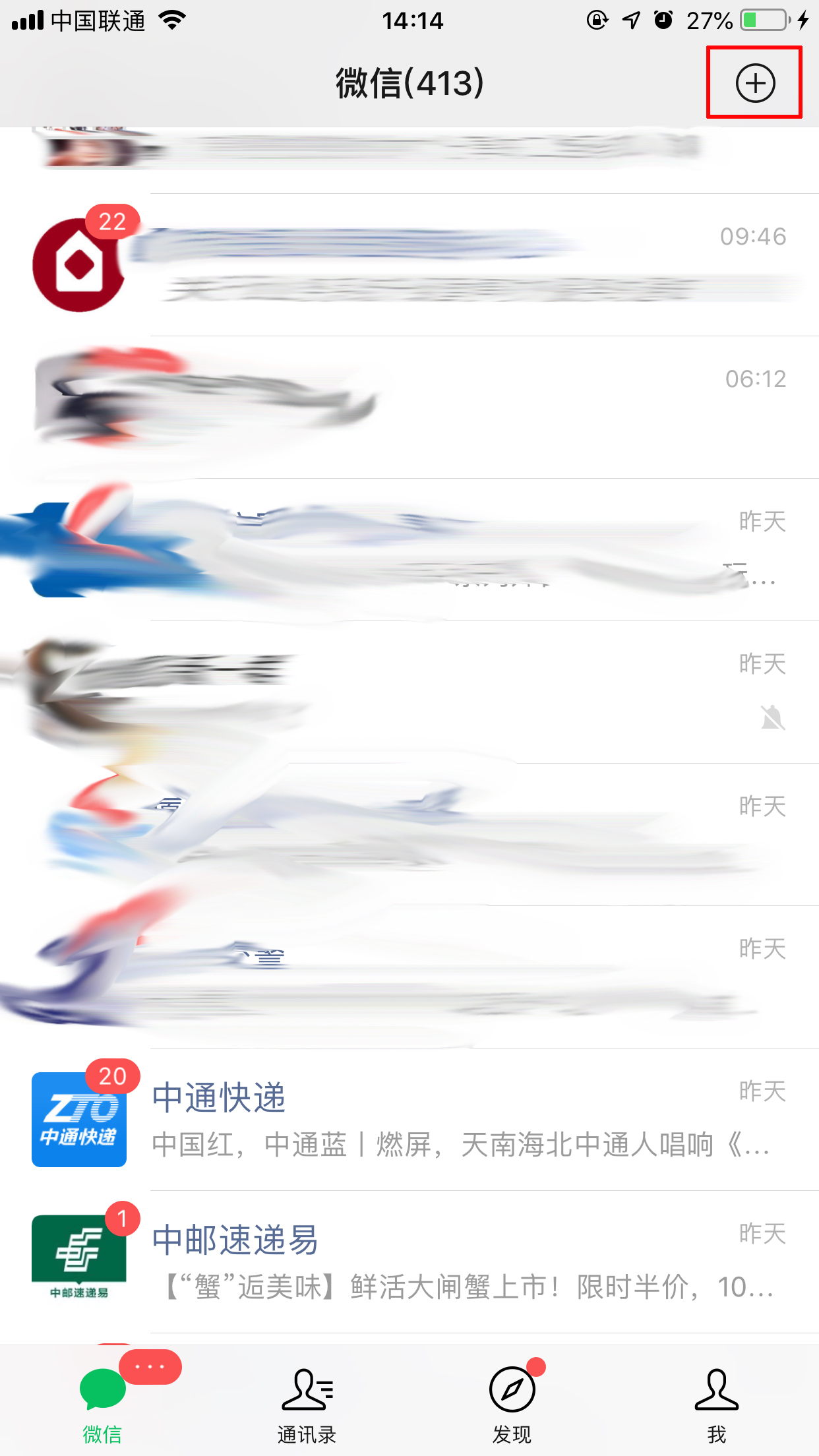Open the plus menu at top right

[x=755, y=84]
